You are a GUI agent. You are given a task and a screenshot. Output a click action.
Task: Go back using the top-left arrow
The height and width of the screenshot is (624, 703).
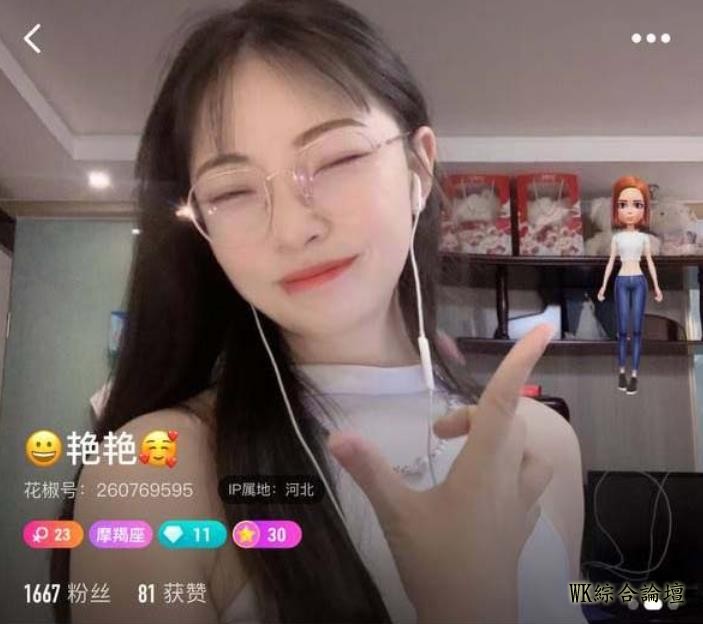tap(33, 39)
